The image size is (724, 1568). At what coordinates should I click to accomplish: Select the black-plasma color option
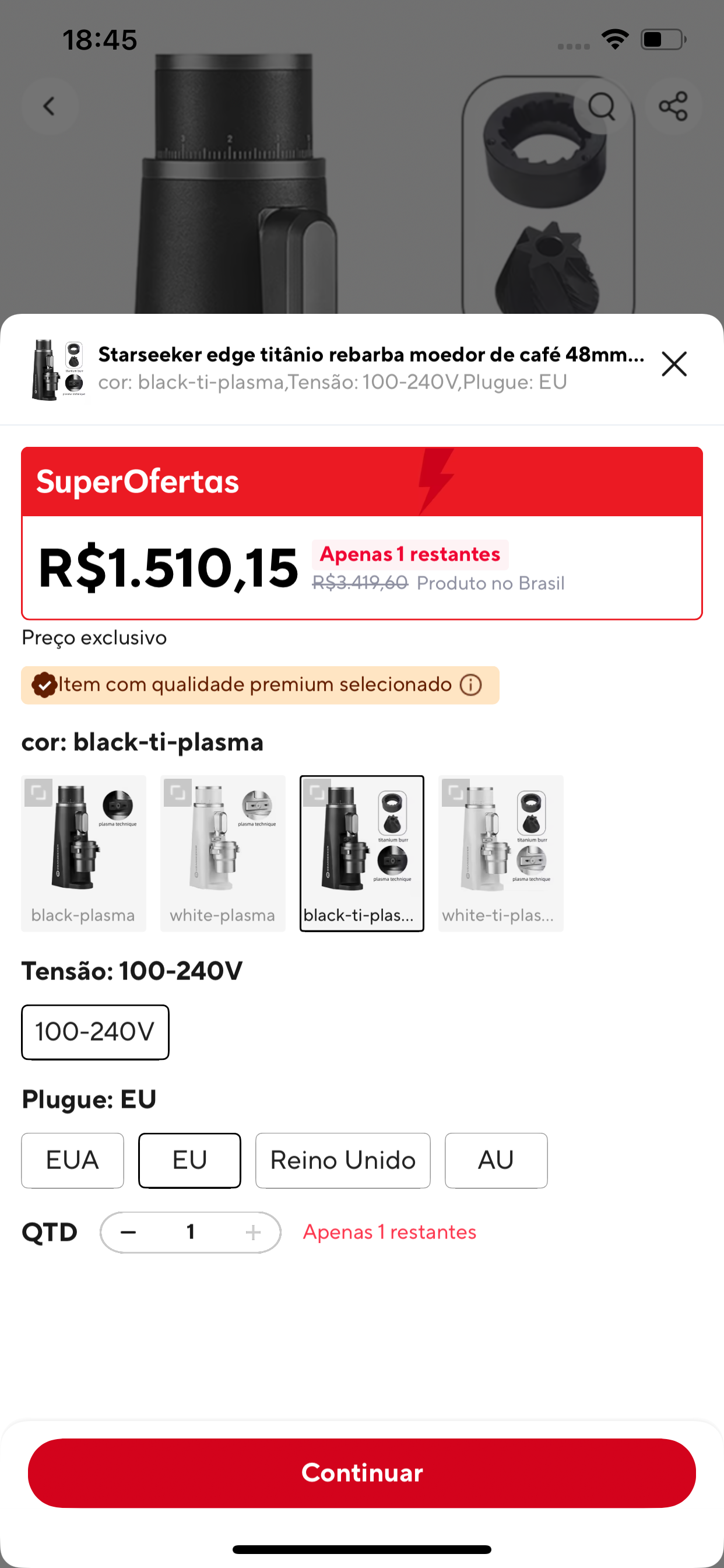[x=83, y=852]
